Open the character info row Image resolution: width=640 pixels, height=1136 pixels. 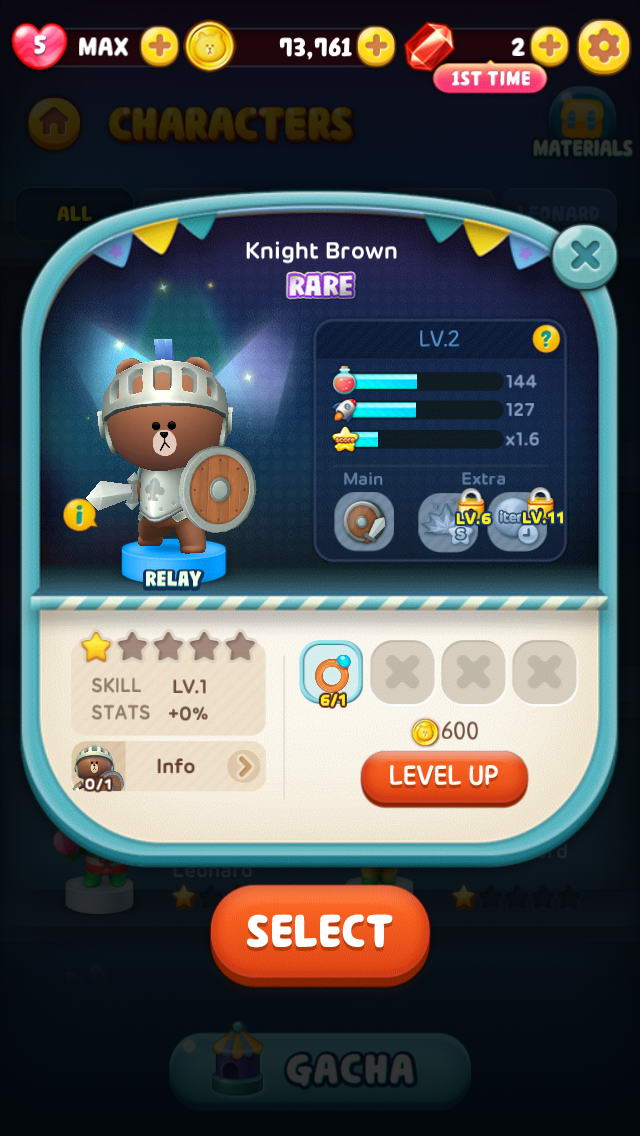pyautogui.click(x=170, y=766)
